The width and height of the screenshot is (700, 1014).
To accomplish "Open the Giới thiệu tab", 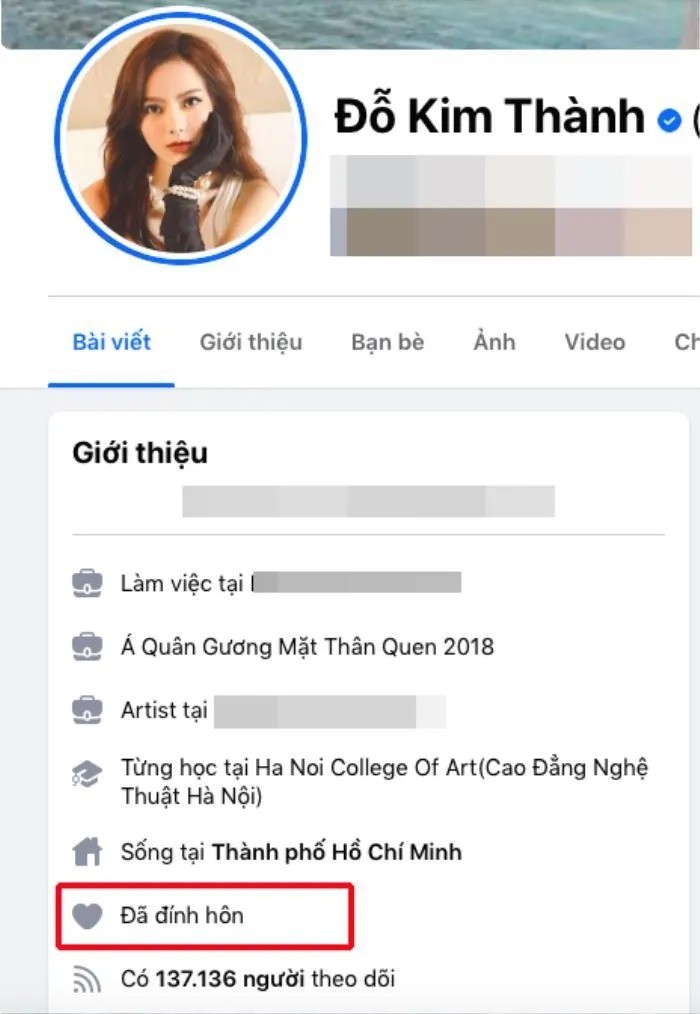I will click(251, 342).
